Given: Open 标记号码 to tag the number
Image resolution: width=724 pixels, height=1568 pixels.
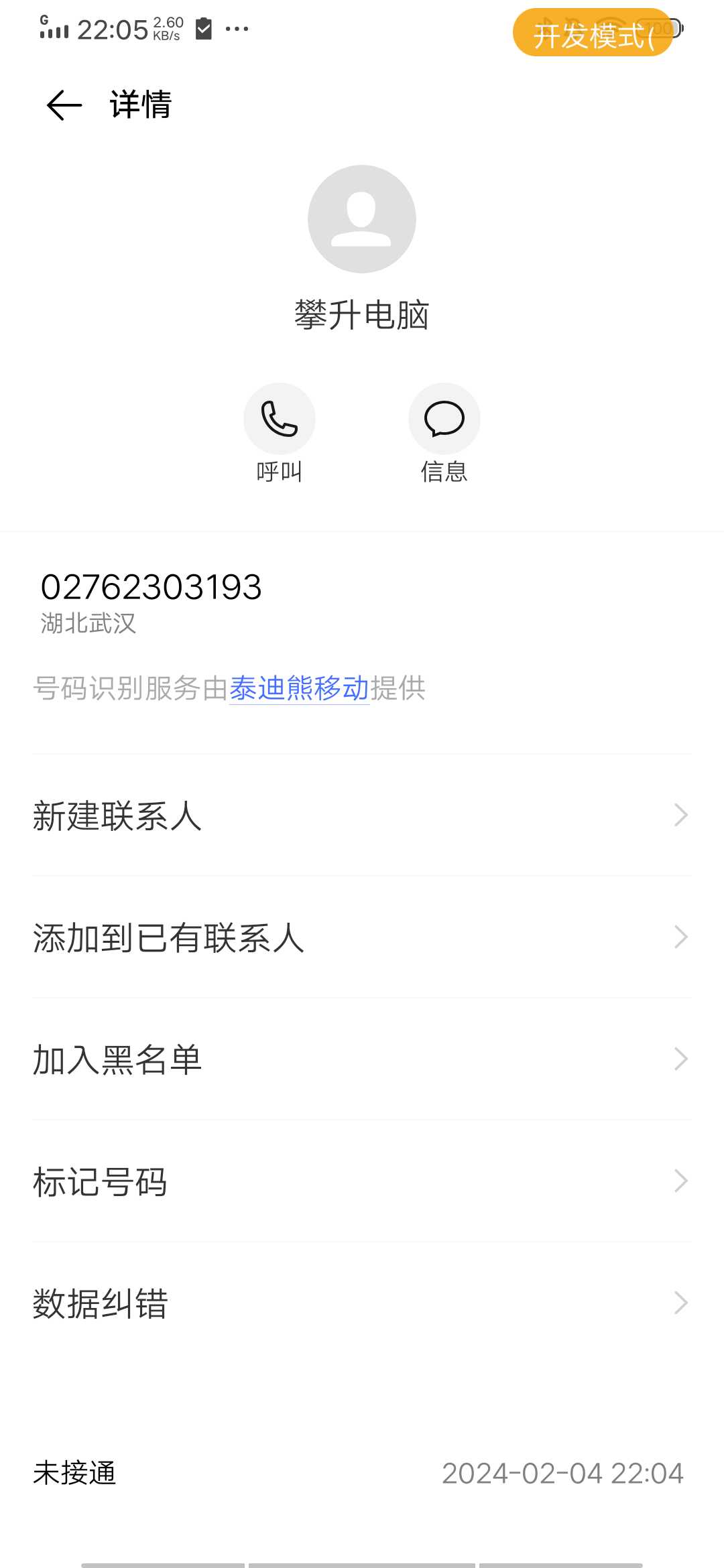Looking at the screenshot, I should click(362, 1181).
